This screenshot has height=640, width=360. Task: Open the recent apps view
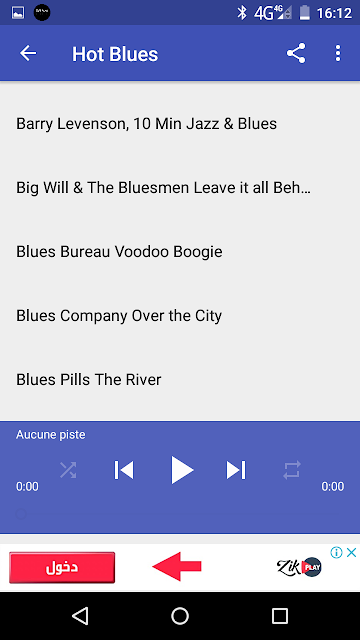click(280, 616)
